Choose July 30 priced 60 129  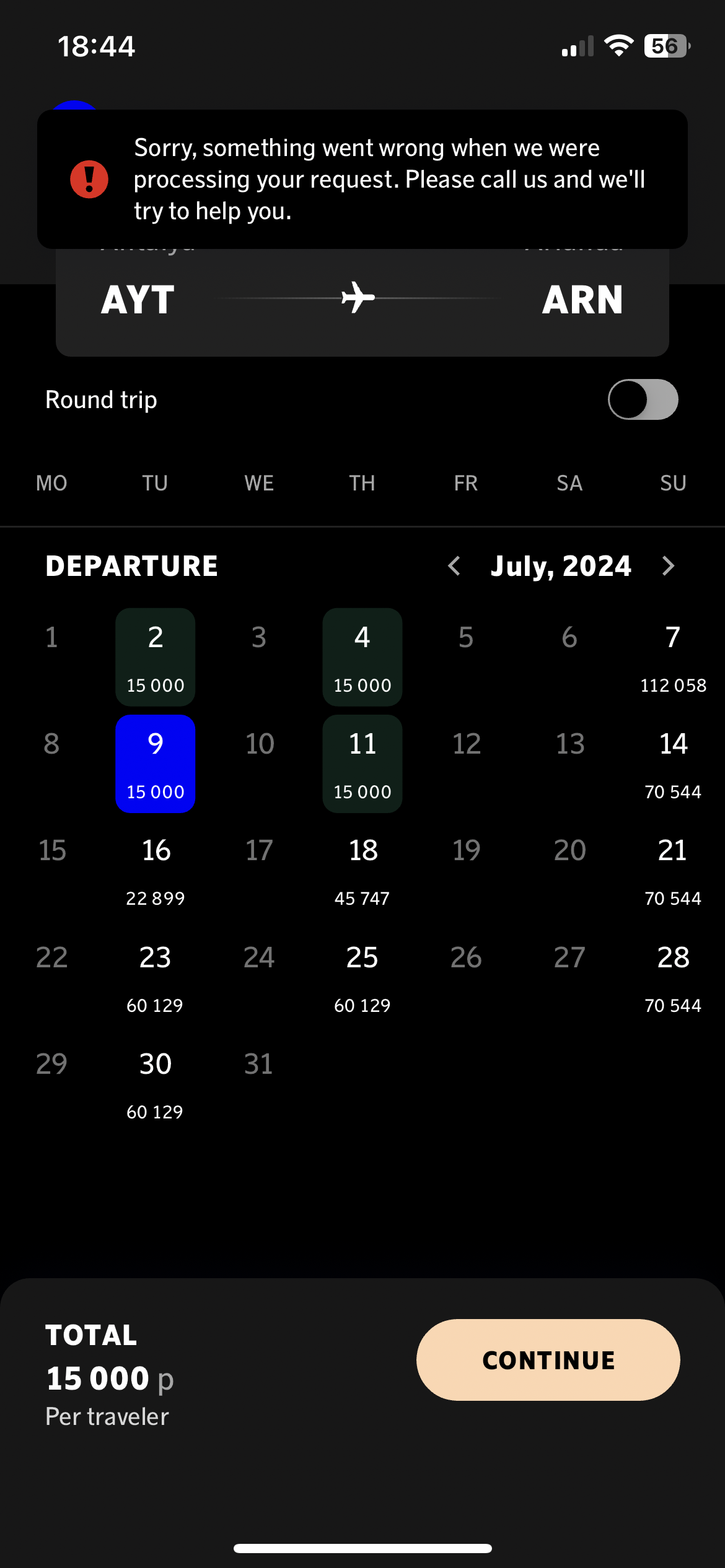pyautogui.click(x=156, y=1084)
